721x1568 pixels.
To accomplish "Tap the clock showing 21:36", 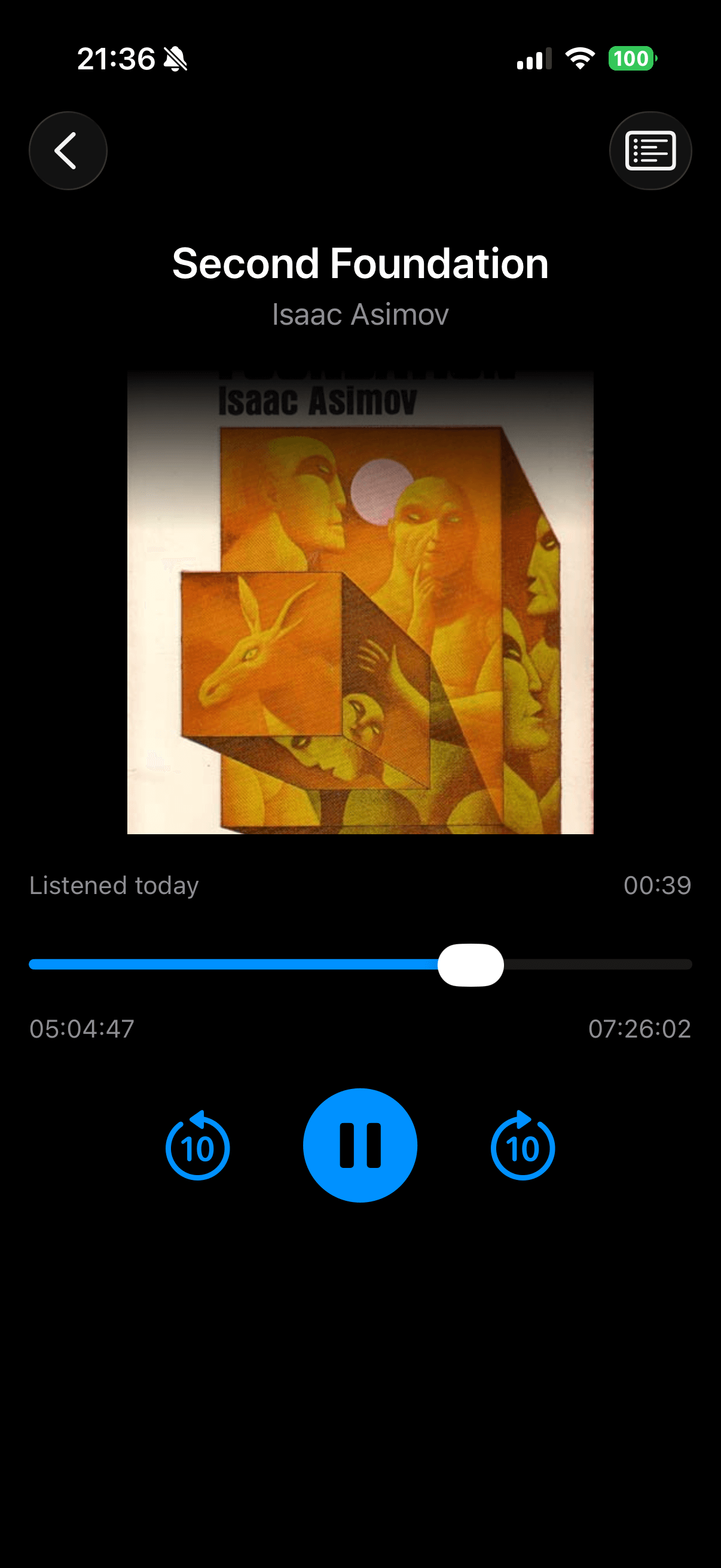I will click(x=115, y=58).
